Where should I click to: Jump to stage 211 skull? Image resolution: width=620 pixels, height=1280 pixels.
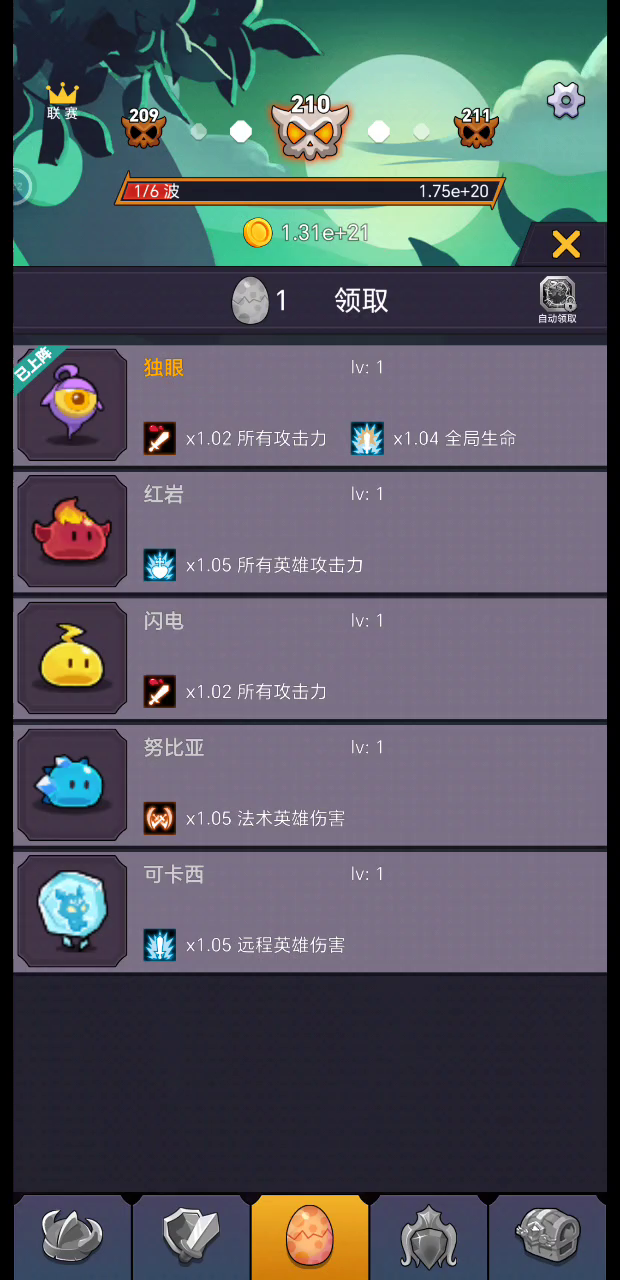coord(476,127)
